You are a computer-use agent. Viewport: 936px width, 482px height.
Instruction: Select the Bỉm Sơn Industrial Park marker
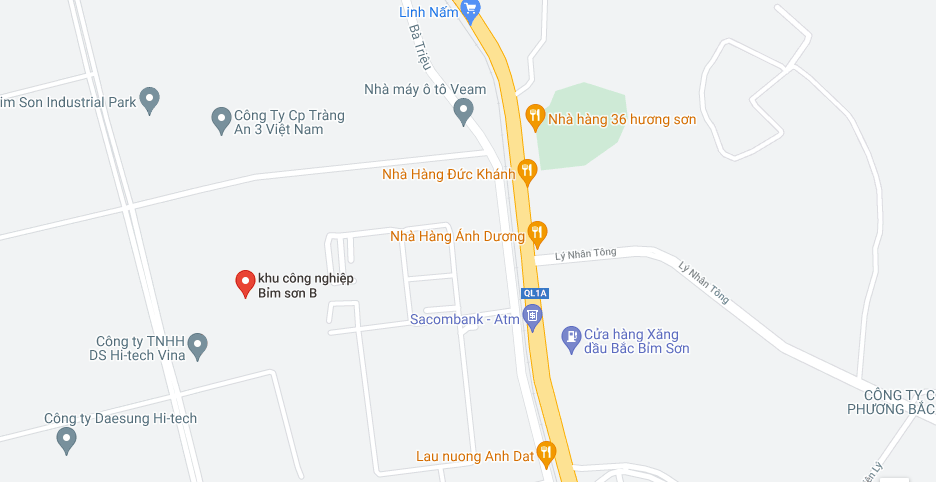tap(150, 100)
